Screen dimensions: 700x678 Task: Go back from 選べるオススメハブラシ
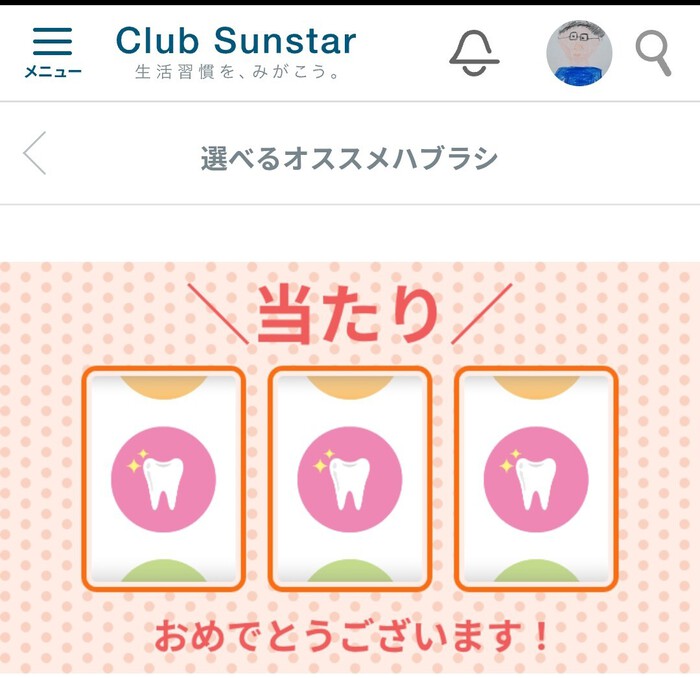[x=35, y=155]
